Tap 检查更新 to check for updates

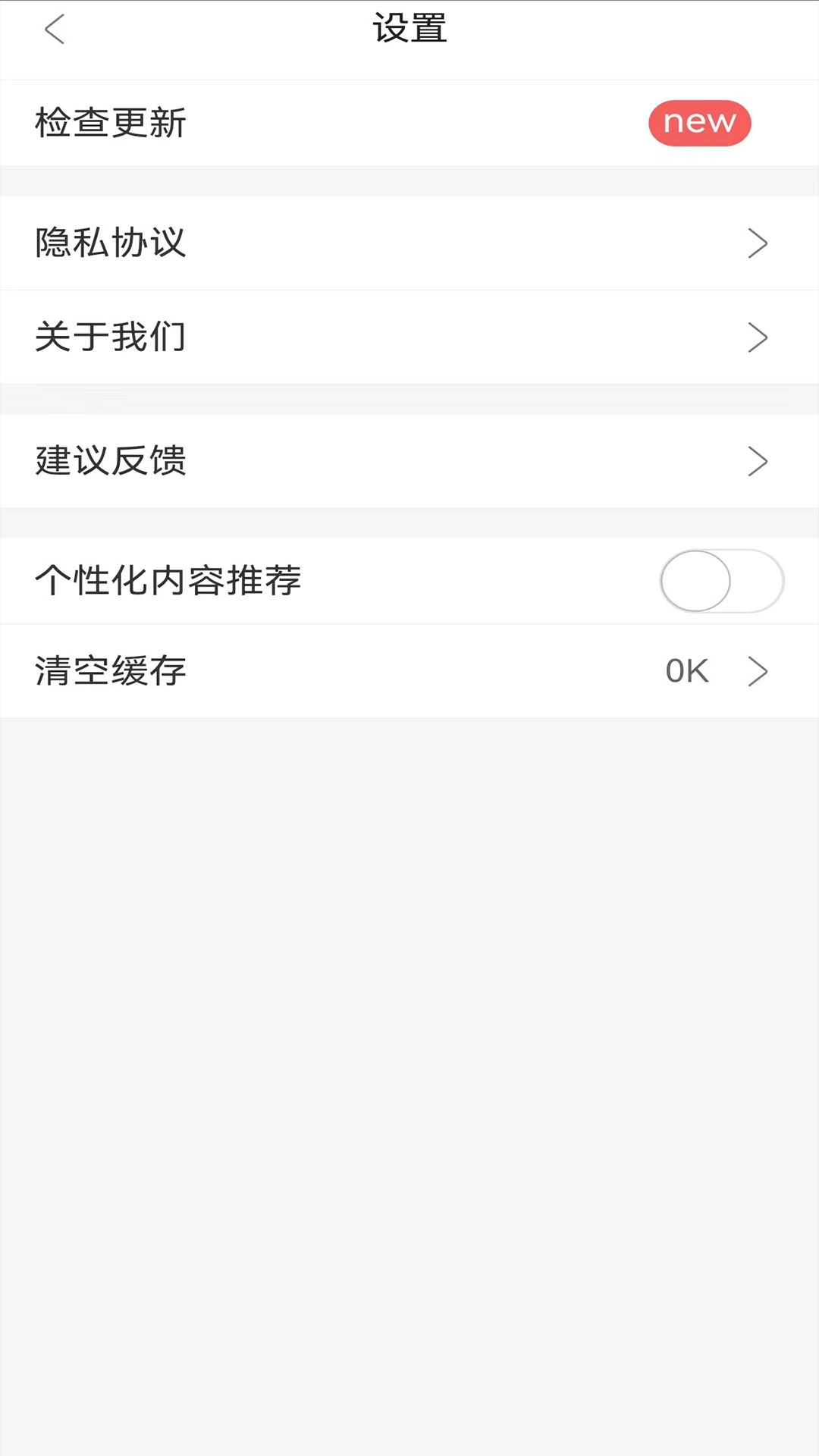tap(109, 122)
